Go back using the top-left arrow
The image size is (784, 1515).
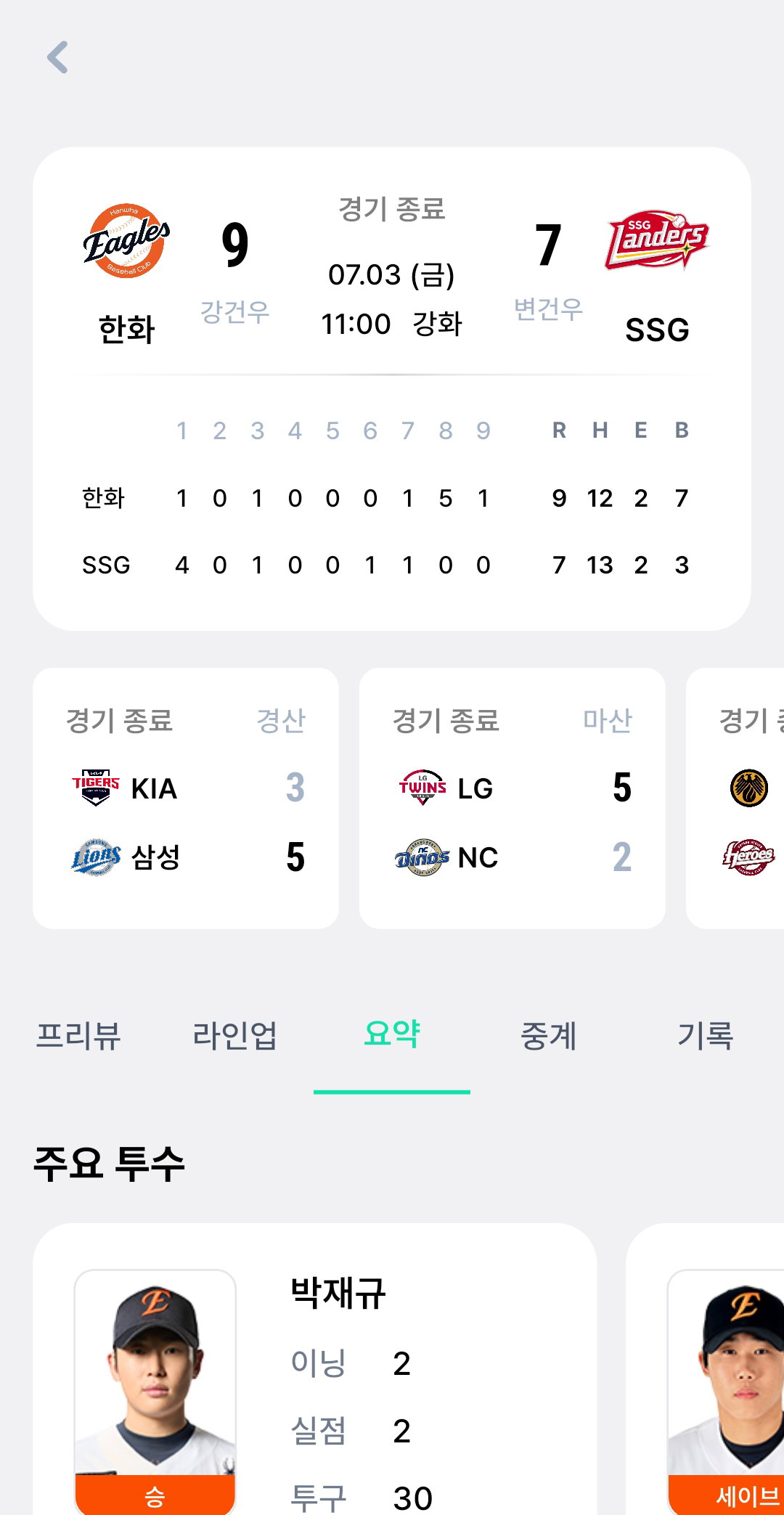click(x=57, y=57)
